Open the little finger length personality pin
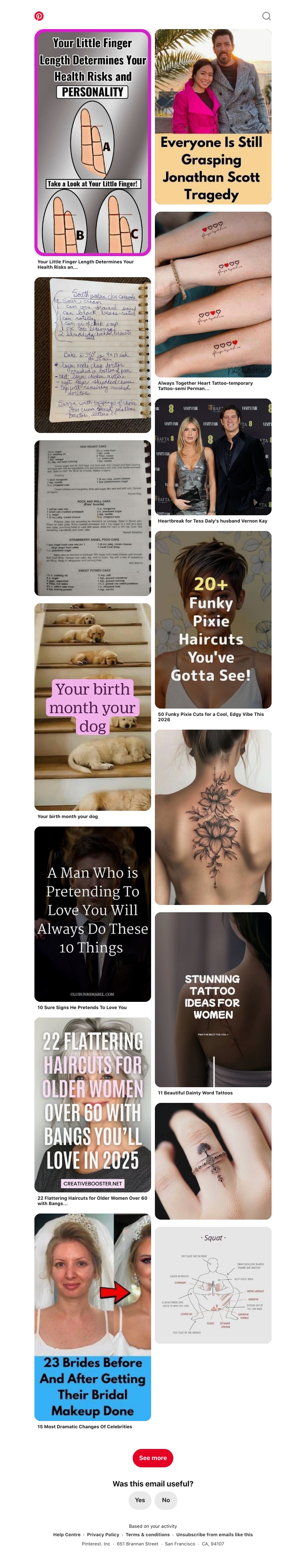This screenshot has width=306, height=1568. 93,142
